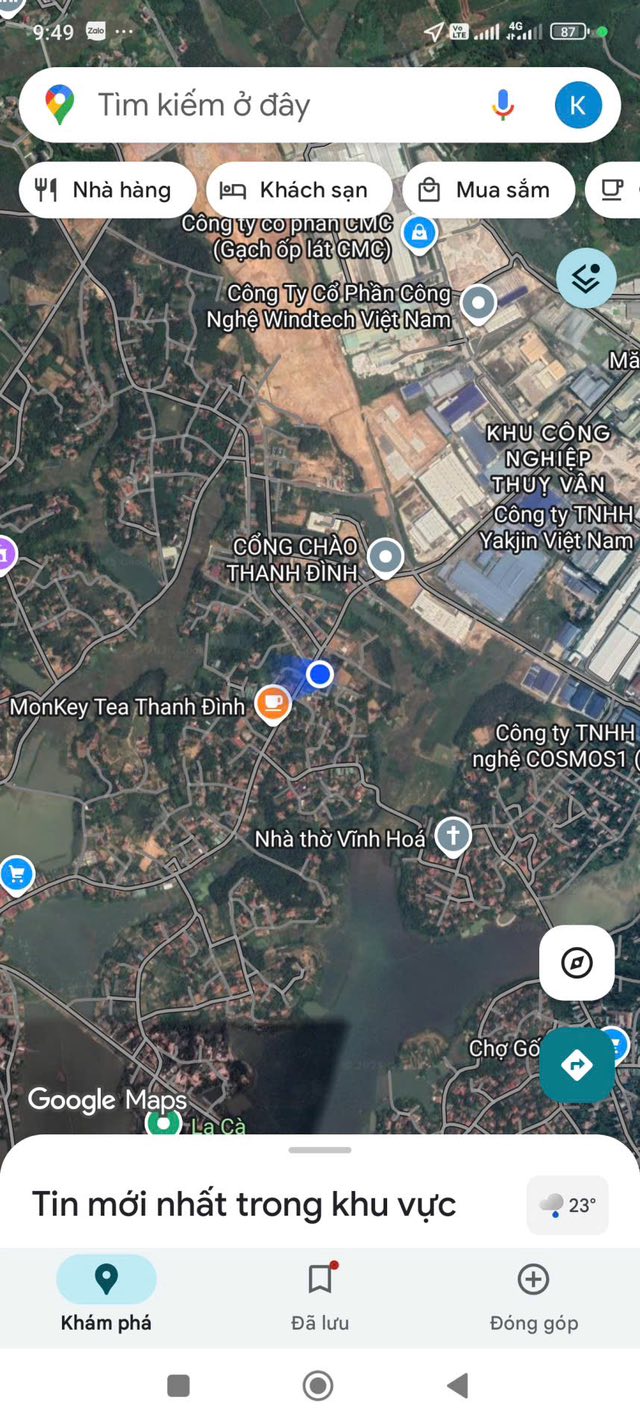
Task: Open the CỔNG CHÀO THANH ĐÌNH marker
Action: 385,558
